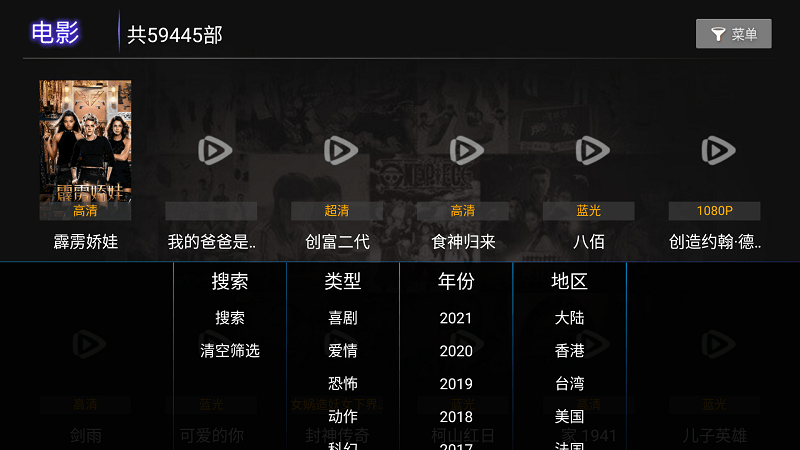
Task: Filter by genre 爱情
Action: coord(343,351)
